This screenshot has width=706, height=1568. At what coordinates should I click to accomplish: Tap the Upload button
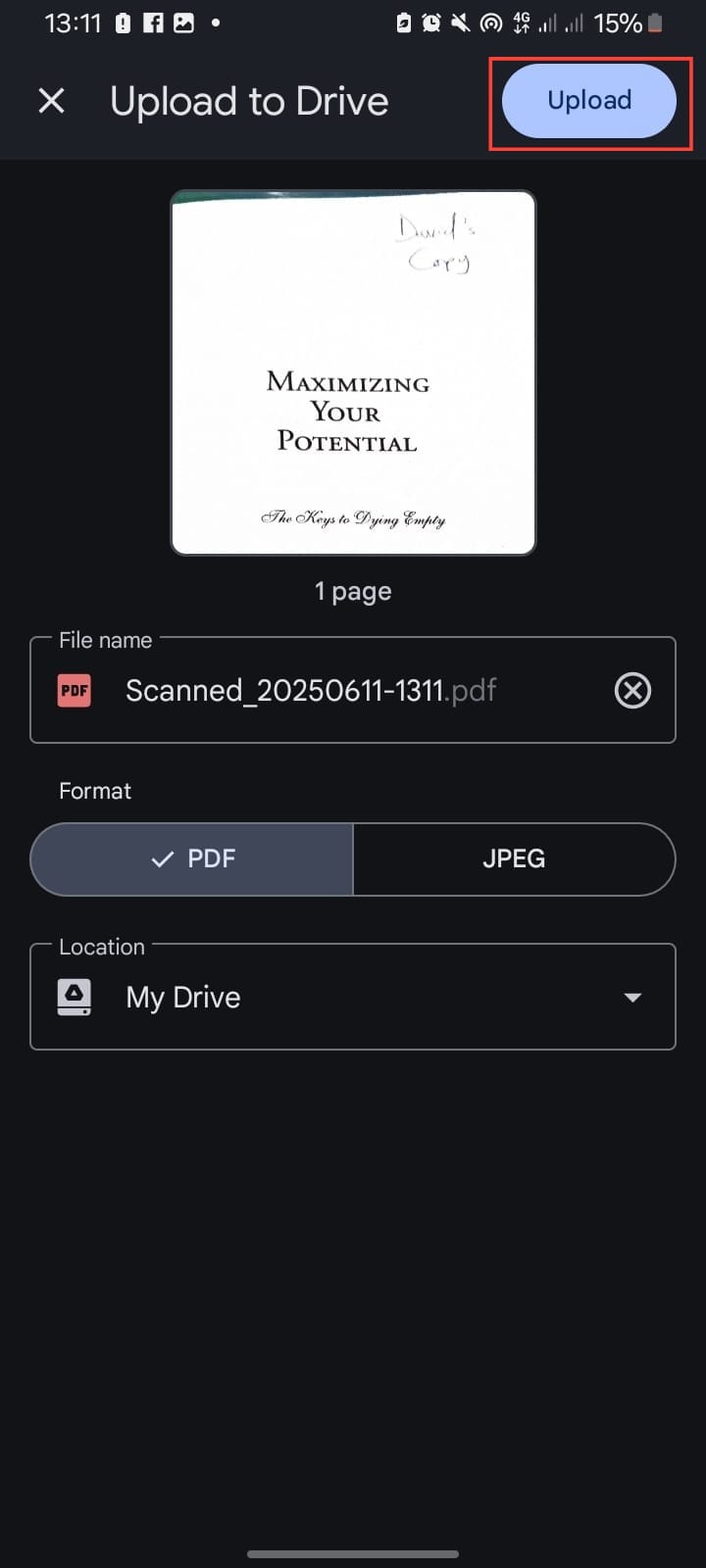[589, 101]
